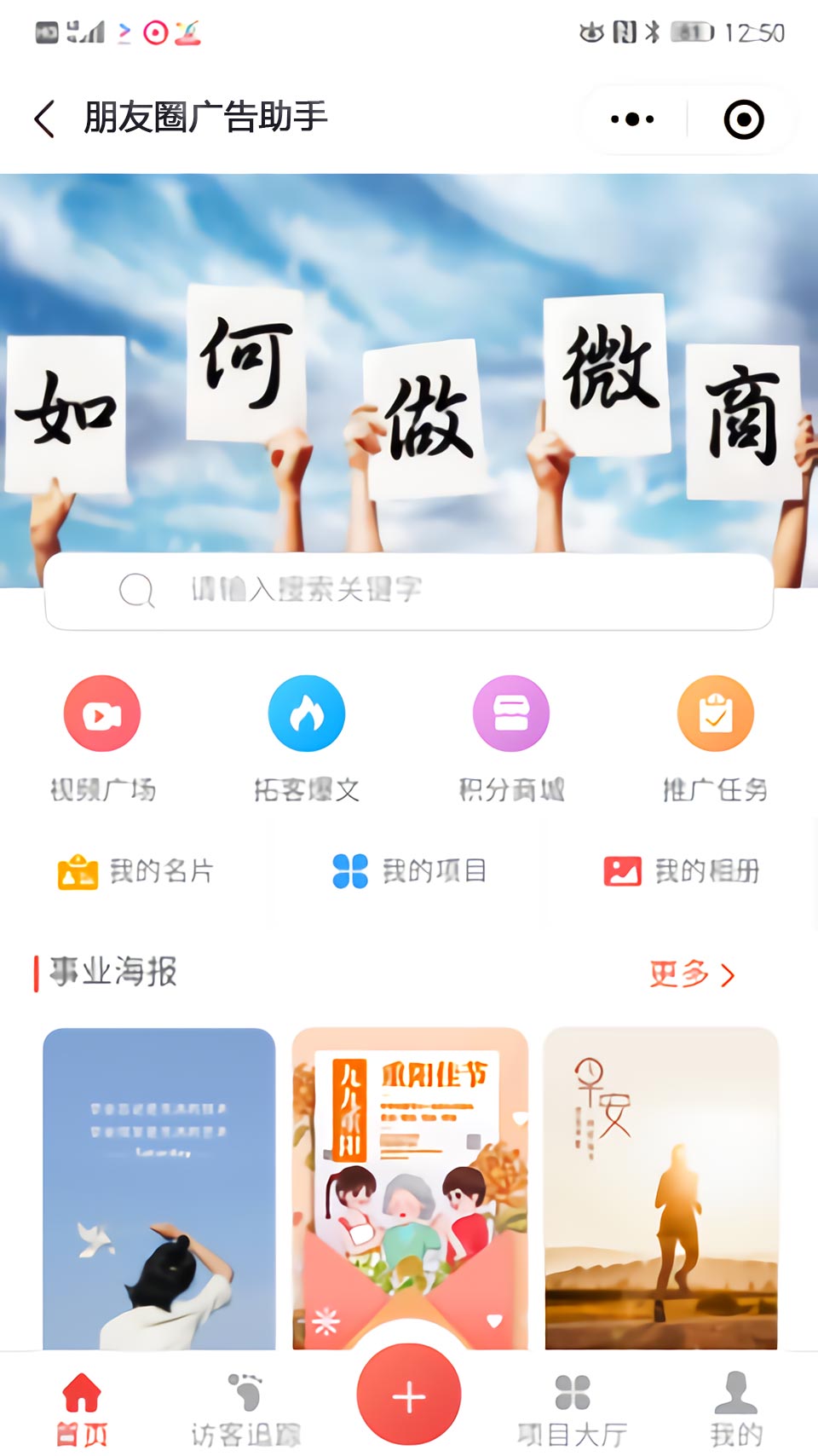Switch to 项目大厅 tab
818x1456 pixels.
(573, 1410)
